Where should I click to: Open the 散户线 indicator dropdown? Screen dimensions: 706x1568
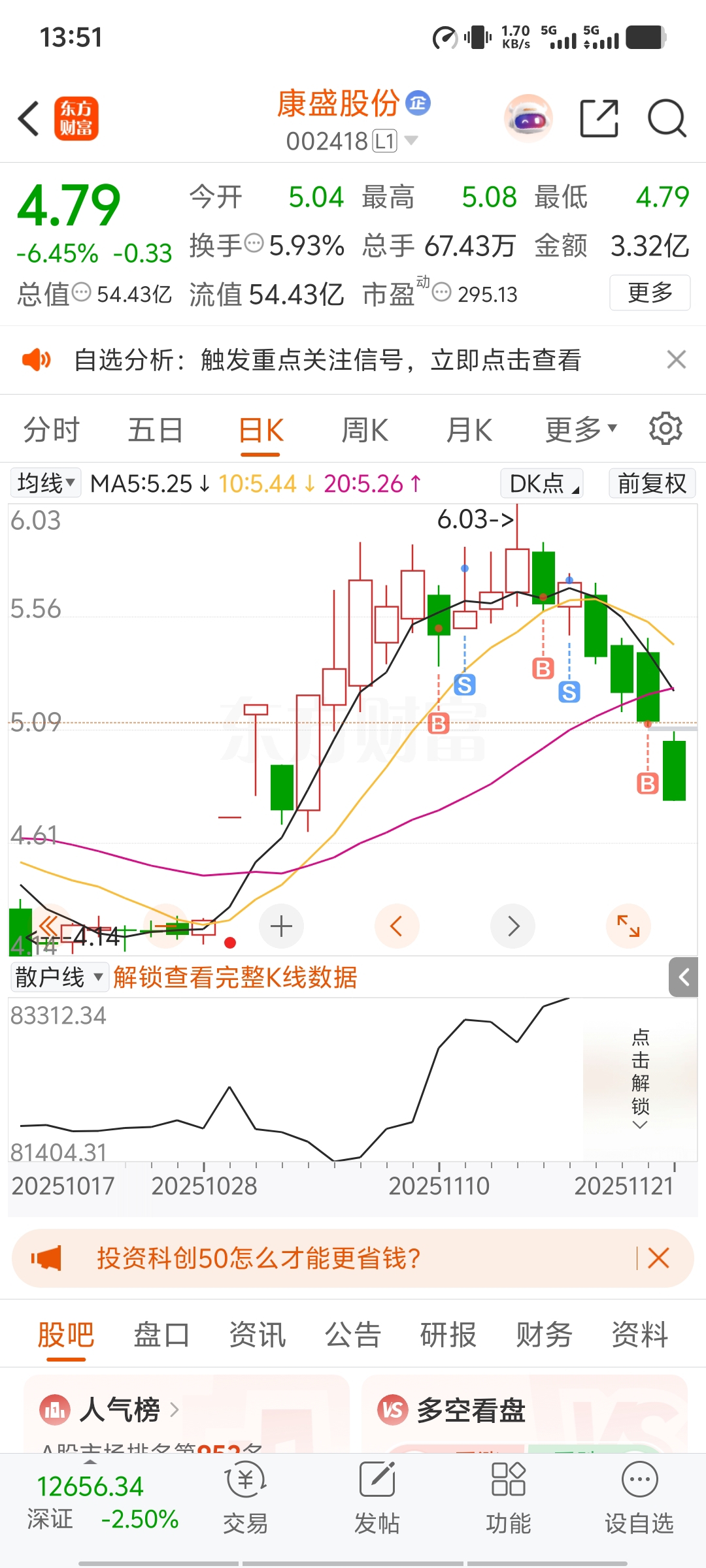(59, 977)
